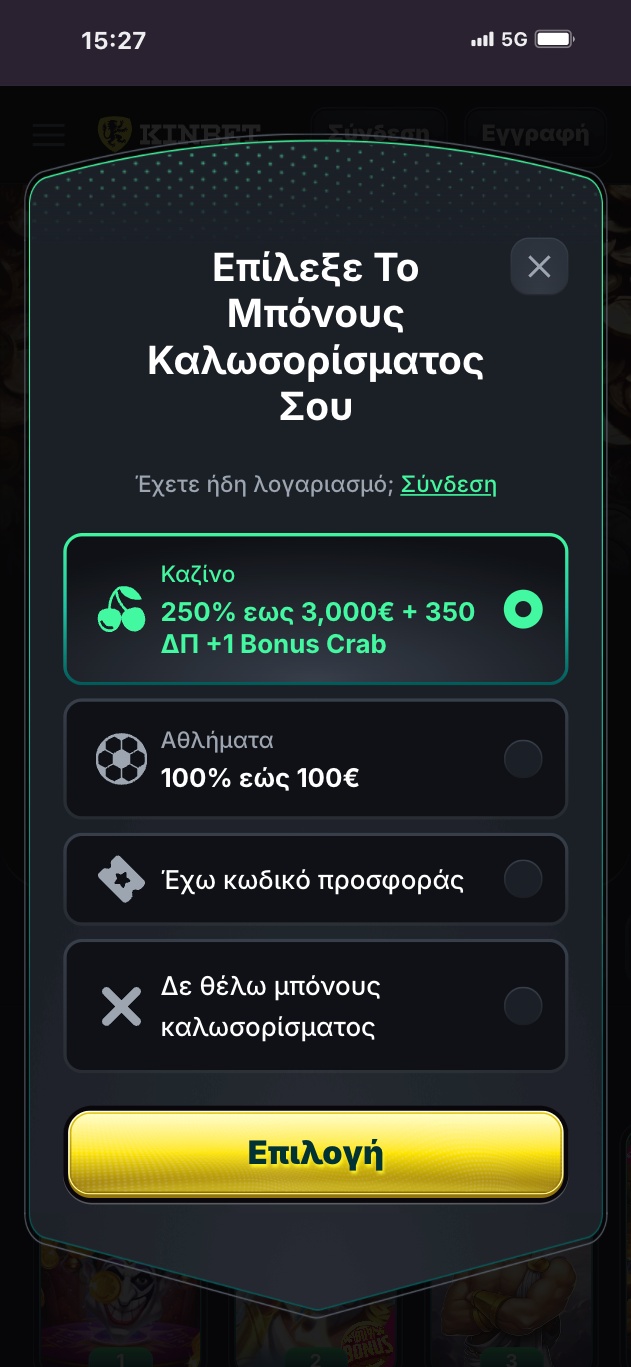Select Έχω κωδικό προσφοράς option
The width and height of the screenshot is (631, 1367).
click(x=316, y=880)
